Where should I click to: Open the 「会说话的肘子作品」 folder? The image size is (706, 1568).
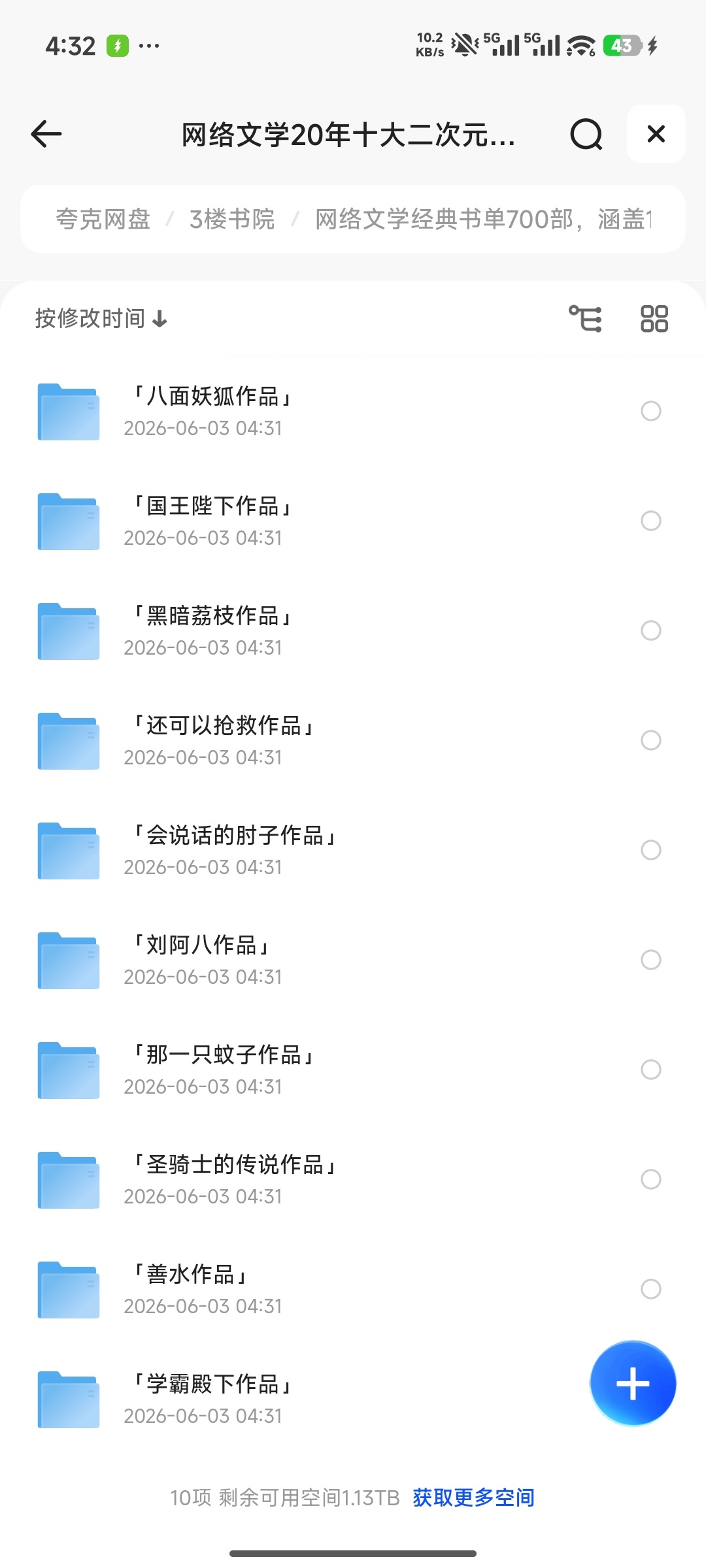pyautogui.click(x=353, y=851)
